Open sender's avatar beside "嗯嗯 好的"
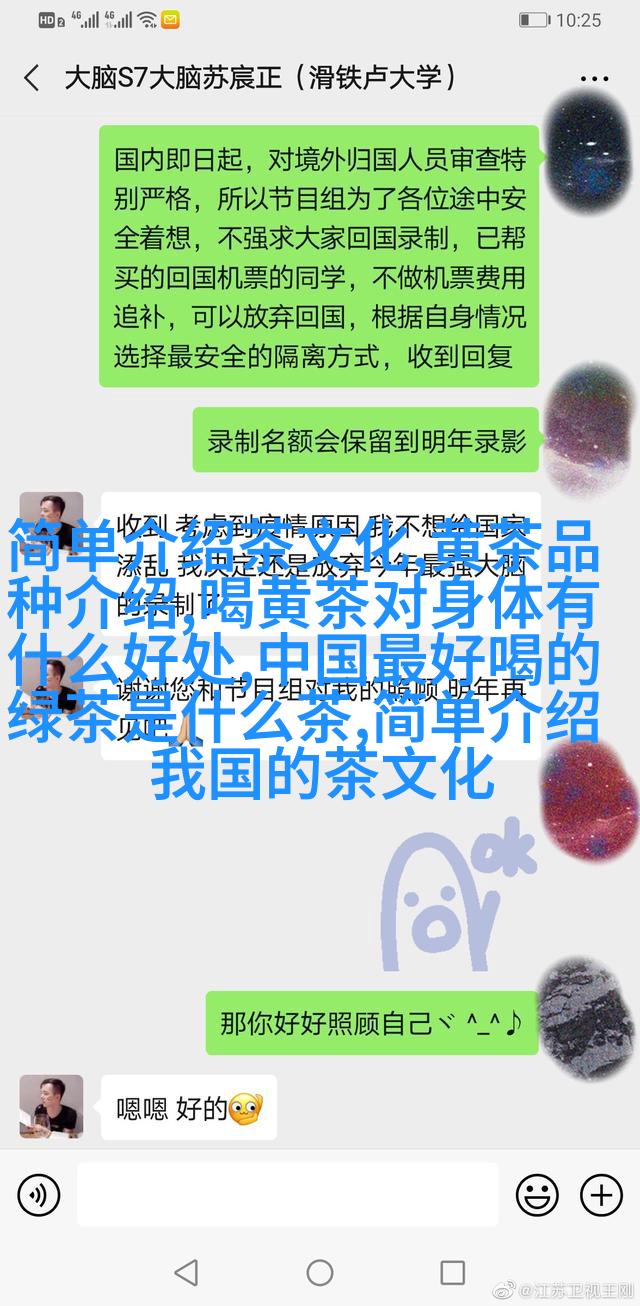The image size is (640, 1306). point(51,1107)
